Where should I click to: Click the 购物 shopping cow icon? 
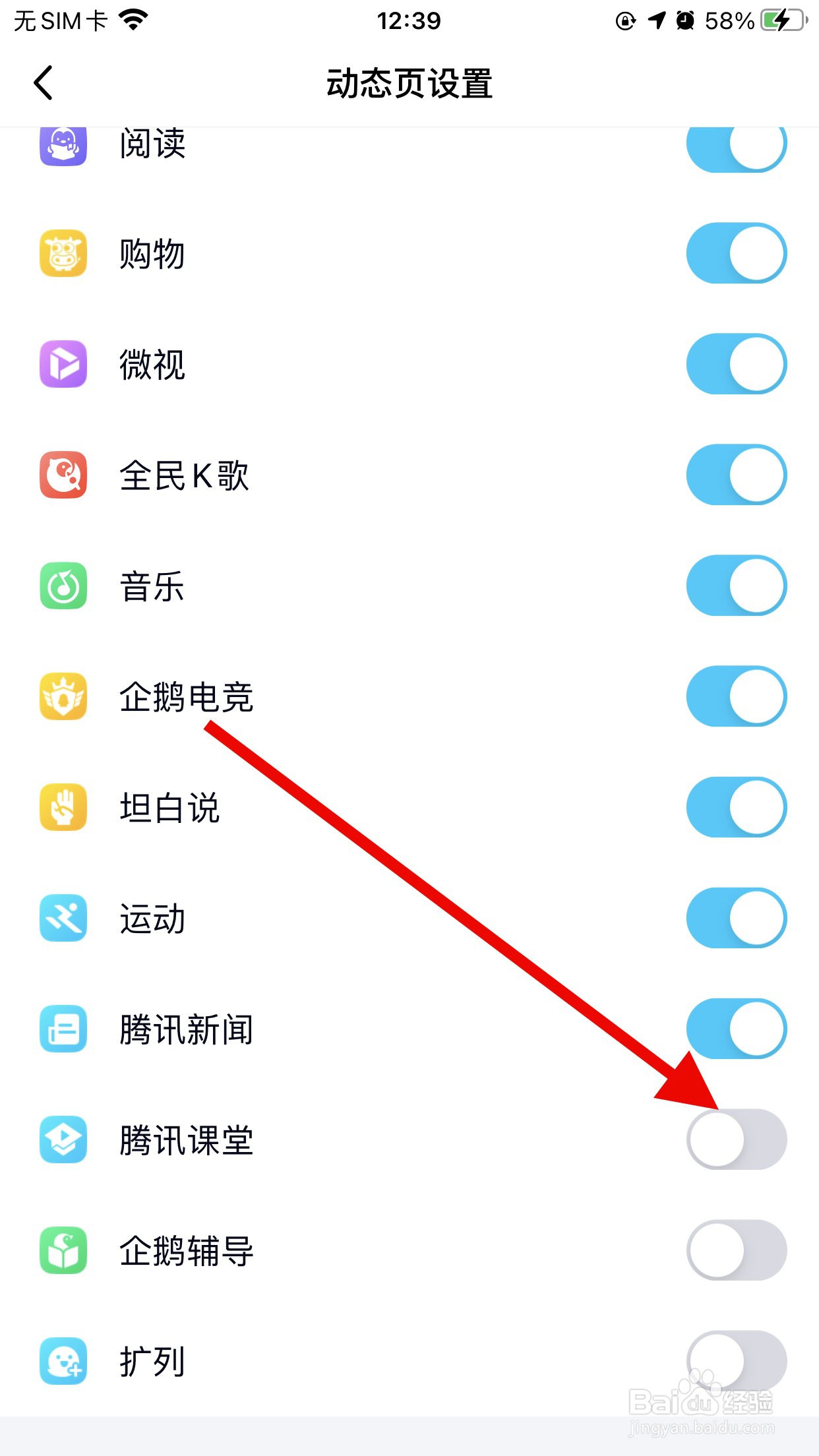pyautogui.click(x=63, y=254)
